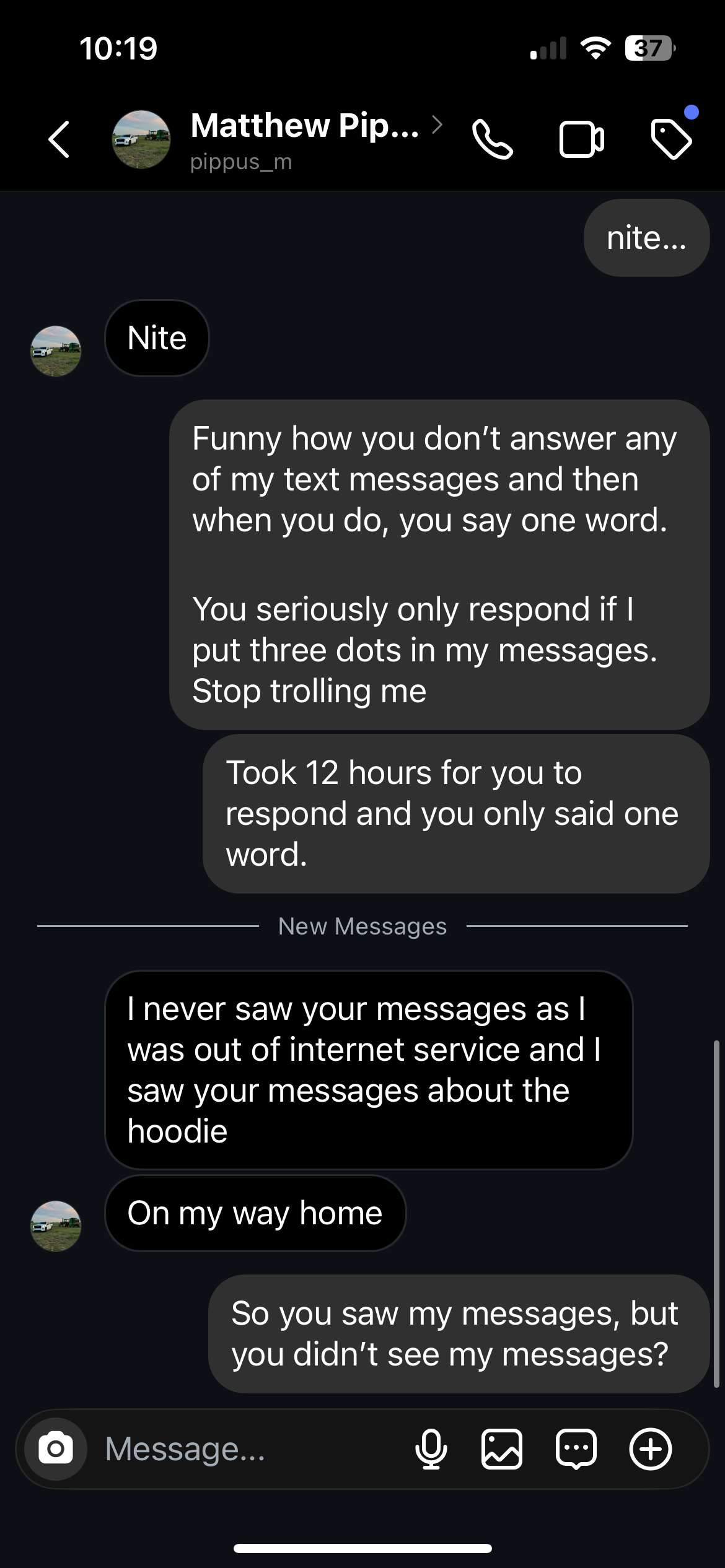Image resolution: width=725 pixels, height=1568 pixels.
Task: Open the tag label icon
Action: [672, 140]
